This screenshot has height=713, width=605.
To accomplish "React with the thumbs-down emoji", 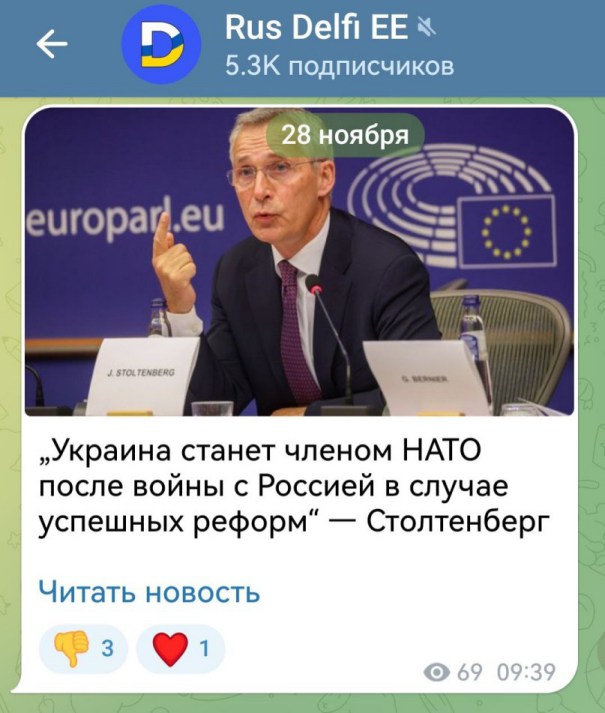I will [x=83, y=649].
